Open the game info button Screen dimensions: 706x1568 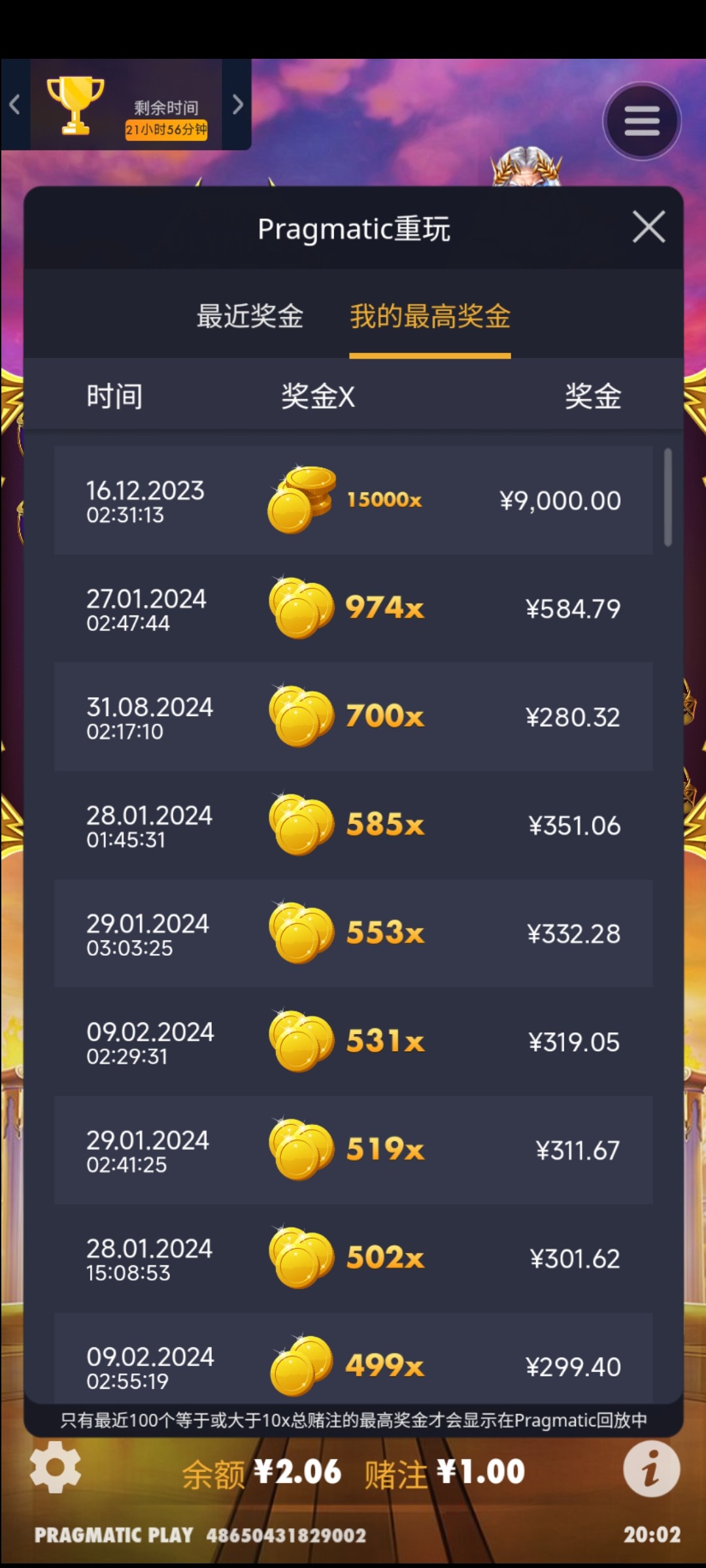click(651, 1469)
